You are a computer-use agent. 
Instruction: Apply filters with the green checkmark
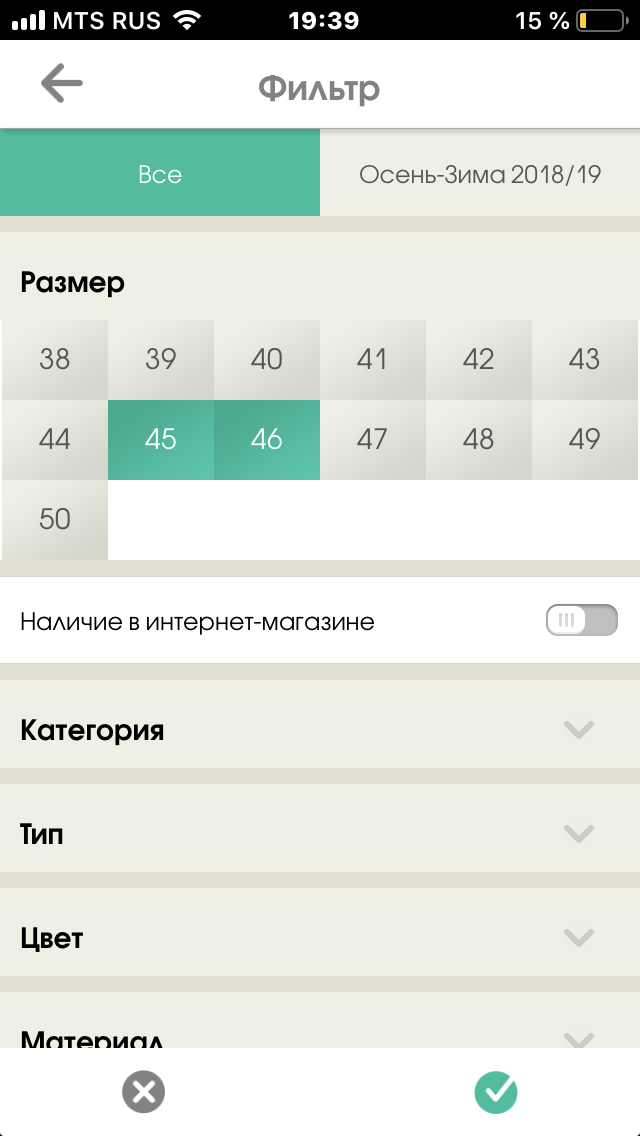pyautogui.click(x=496, y=1092)
